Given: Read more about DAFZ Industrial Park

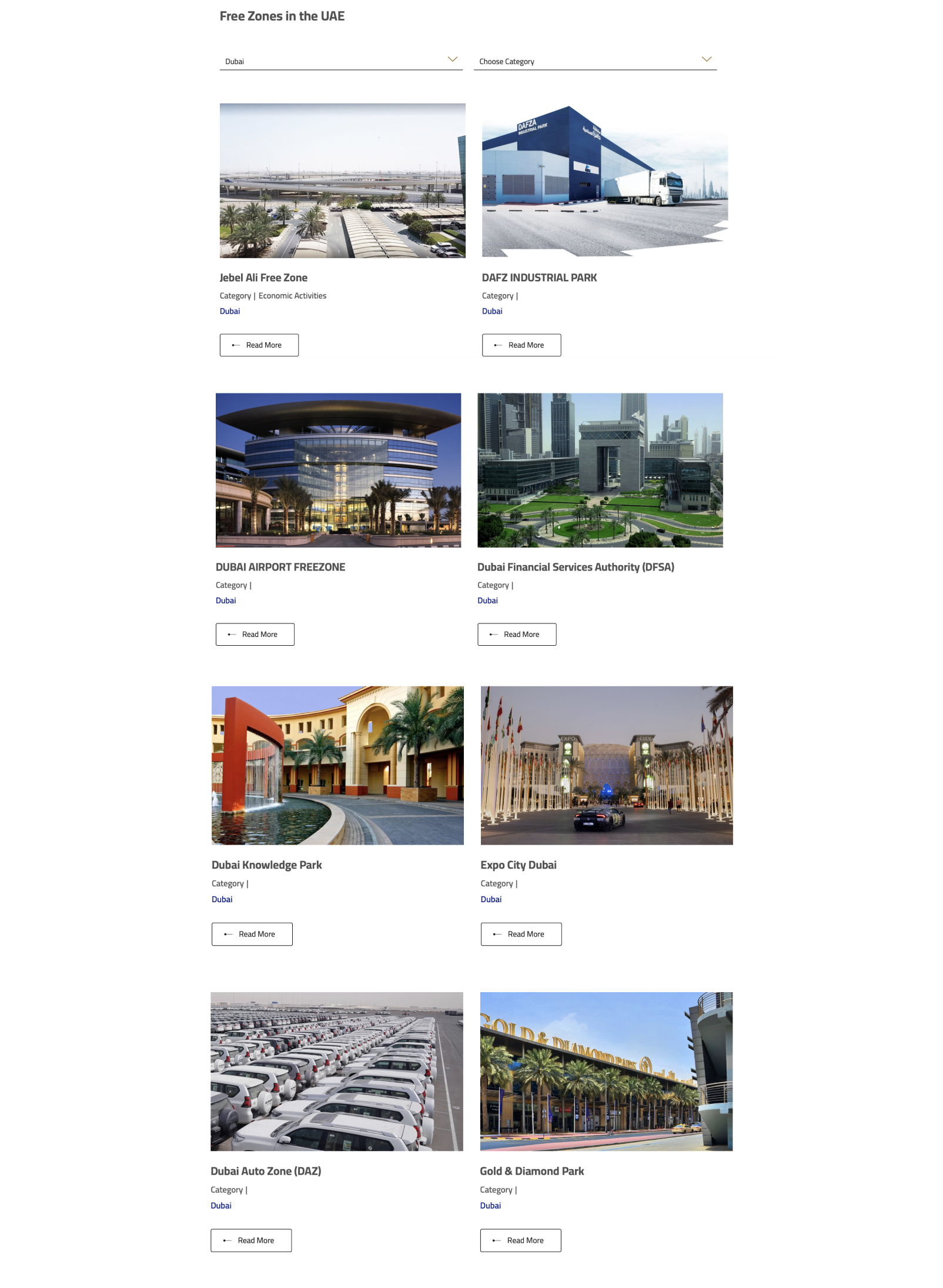Looking at the screenshot, I should [521, 345].
